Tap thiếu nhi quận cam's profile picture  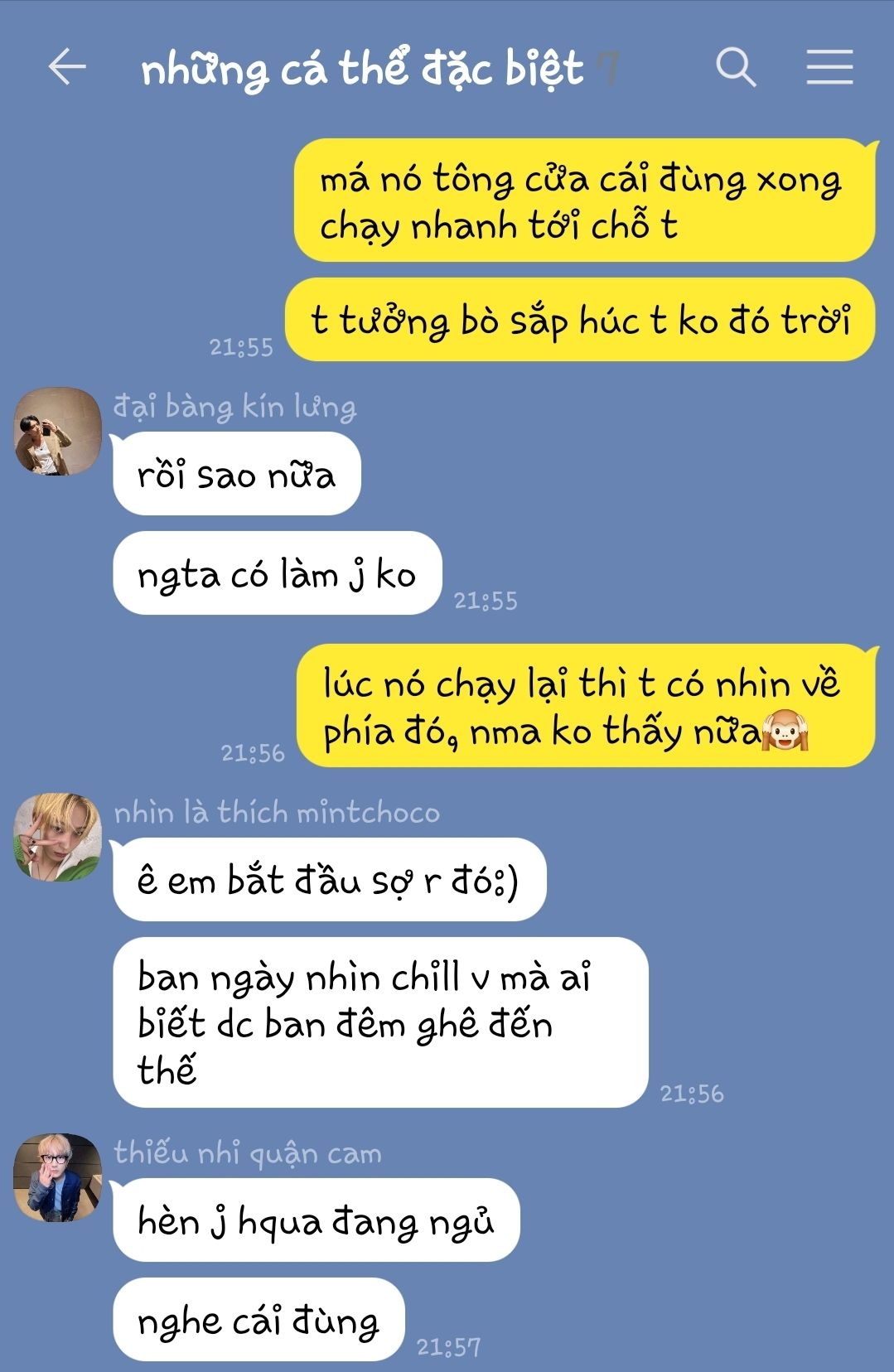click(57, 1177)
